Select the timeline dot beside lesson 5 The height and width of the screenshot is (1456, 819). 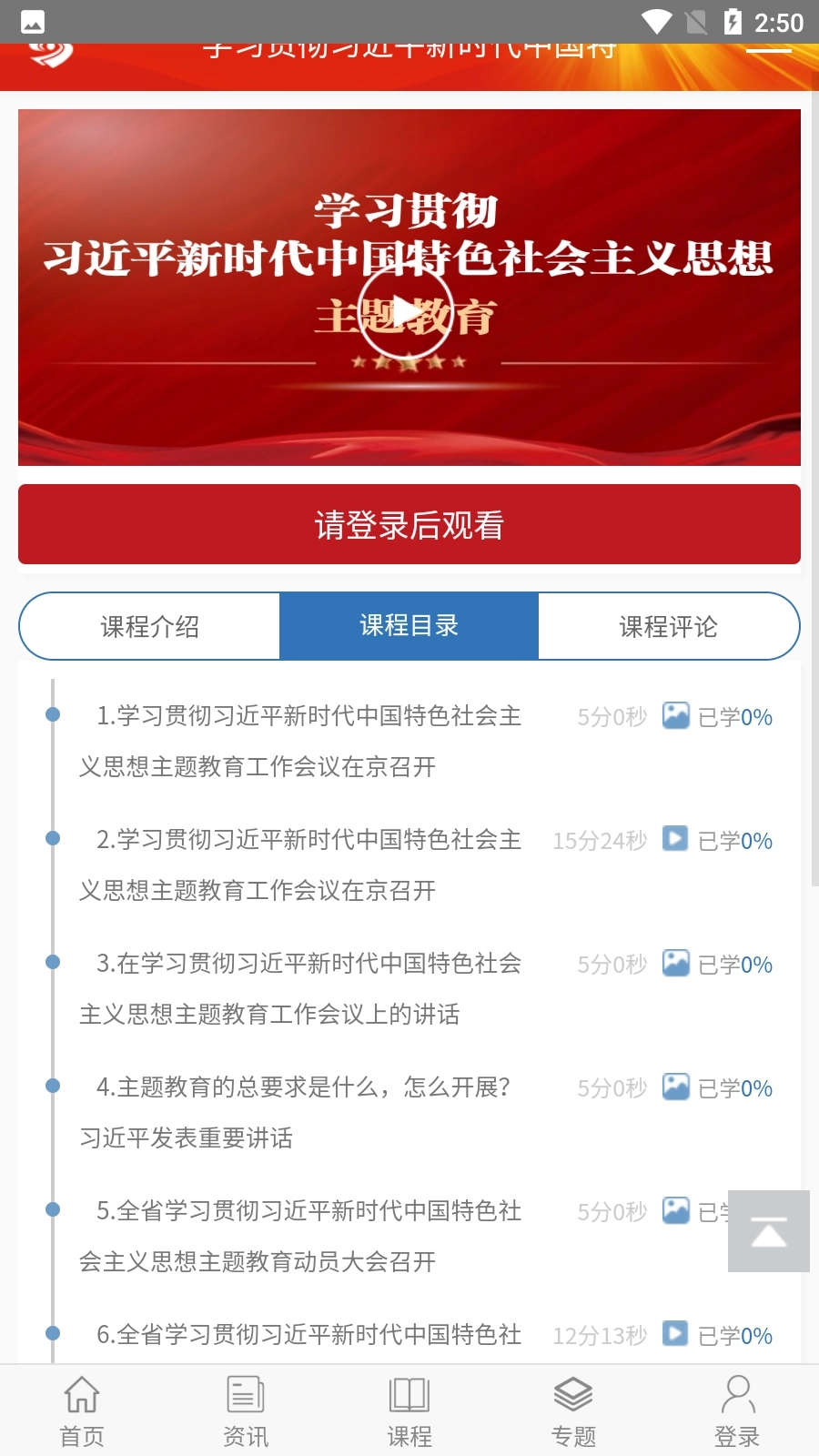[x=50, y=1212]
